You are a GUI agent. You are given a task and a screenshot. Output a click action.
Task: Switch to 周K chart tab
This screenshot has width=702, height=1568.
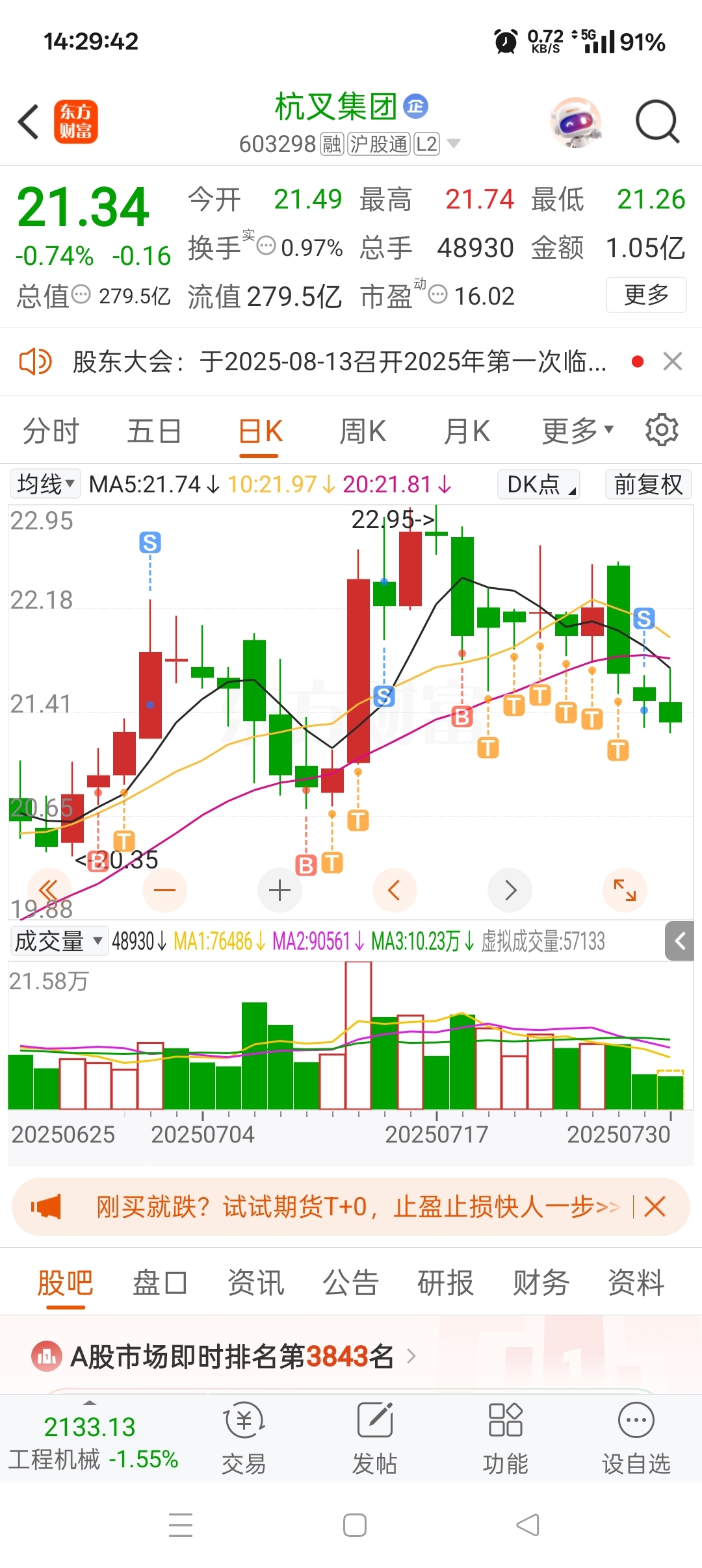tap(363, 431)
